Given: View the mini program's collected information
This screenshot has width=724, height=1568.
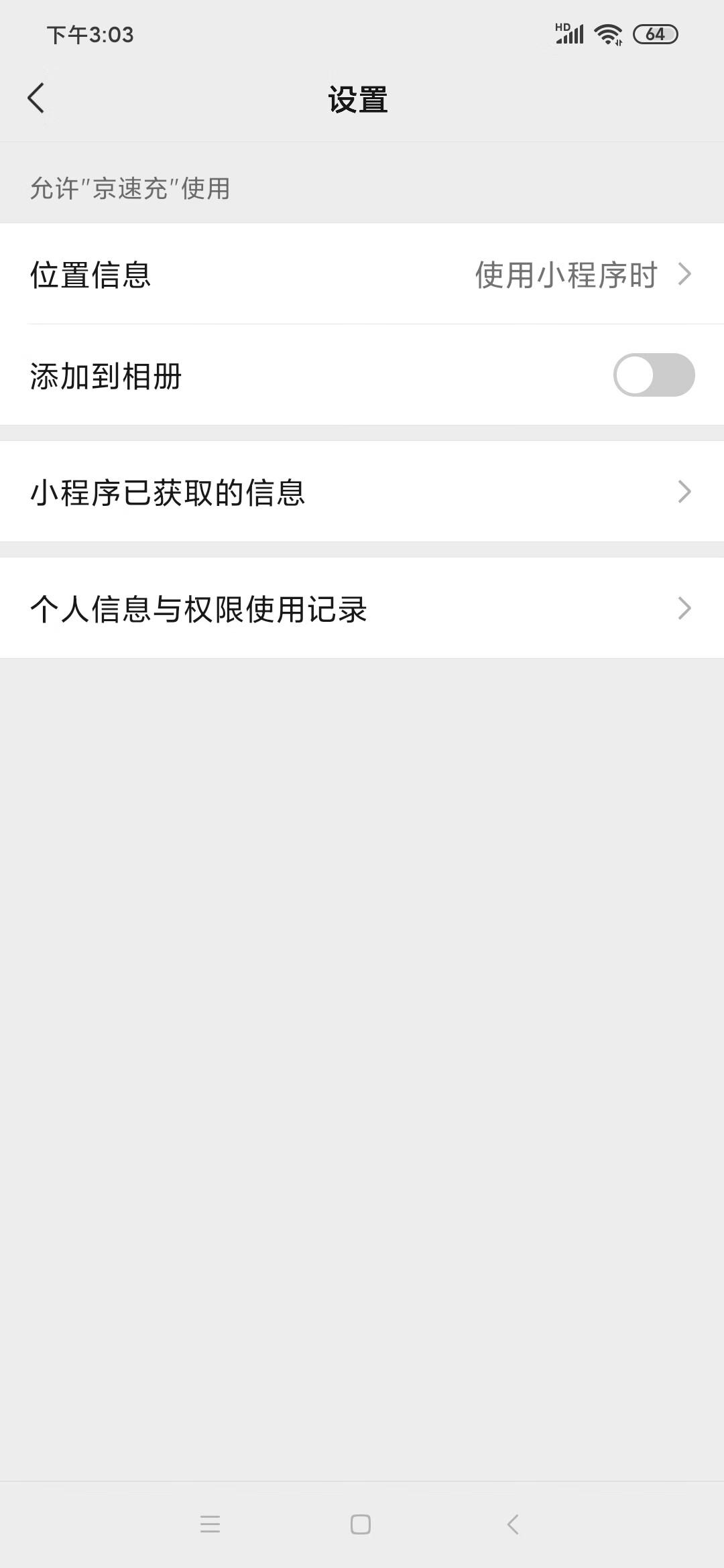Looking at the screenshot, I should [362, 493].
